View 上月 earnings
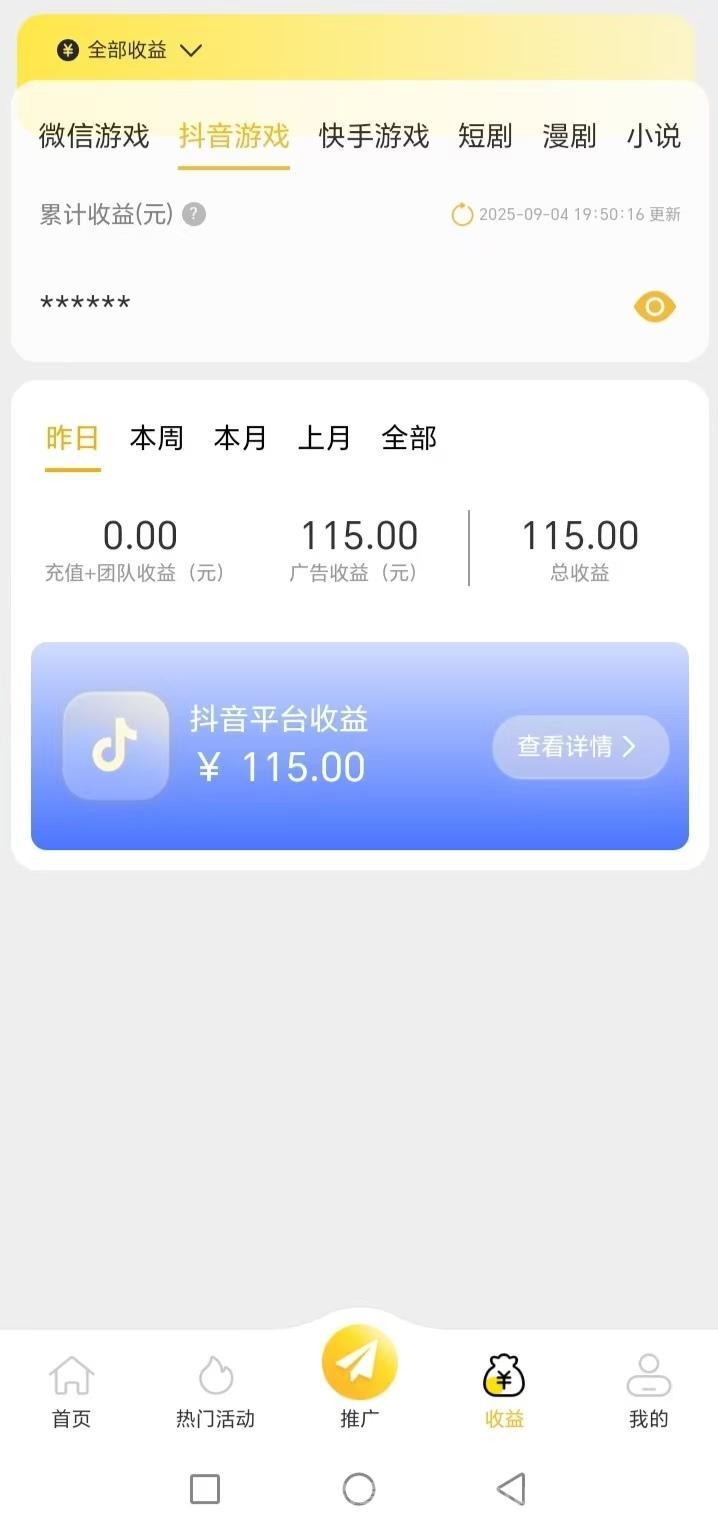Image resolution: width=718 pixels, height=1524 pixels. (x=325, y=438)
